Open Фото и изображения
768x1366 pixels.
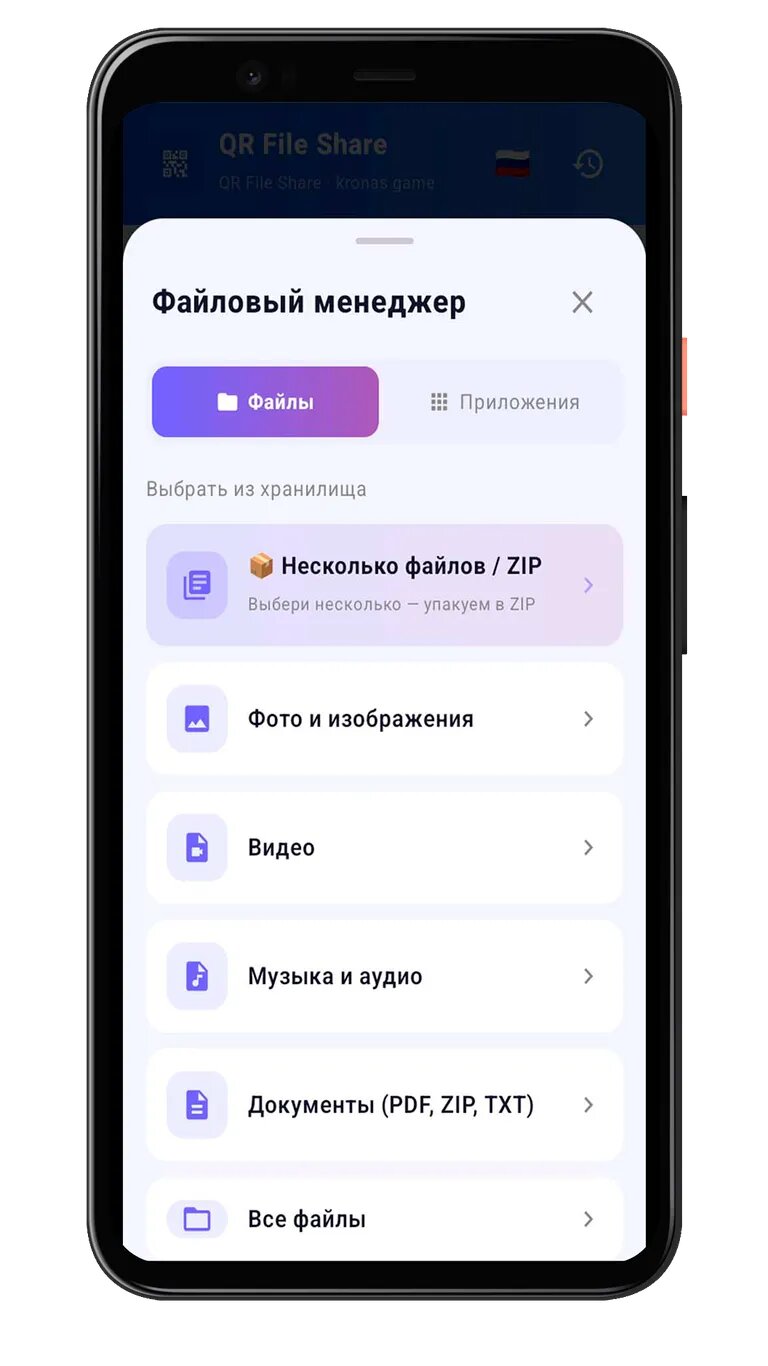pos(384,719)
